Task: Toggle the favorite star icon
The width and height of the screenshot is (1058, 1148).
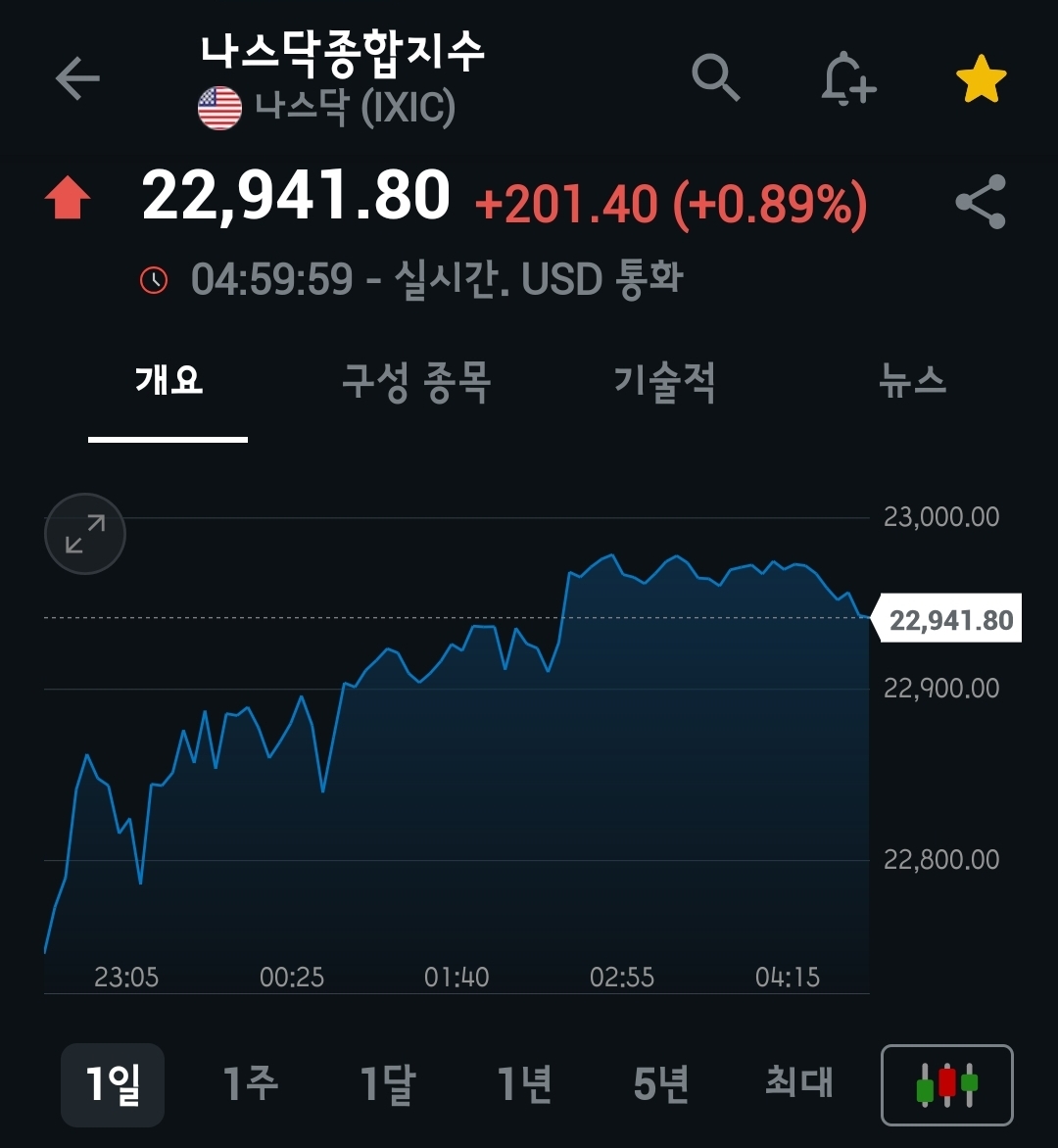Action: [981, 79]
